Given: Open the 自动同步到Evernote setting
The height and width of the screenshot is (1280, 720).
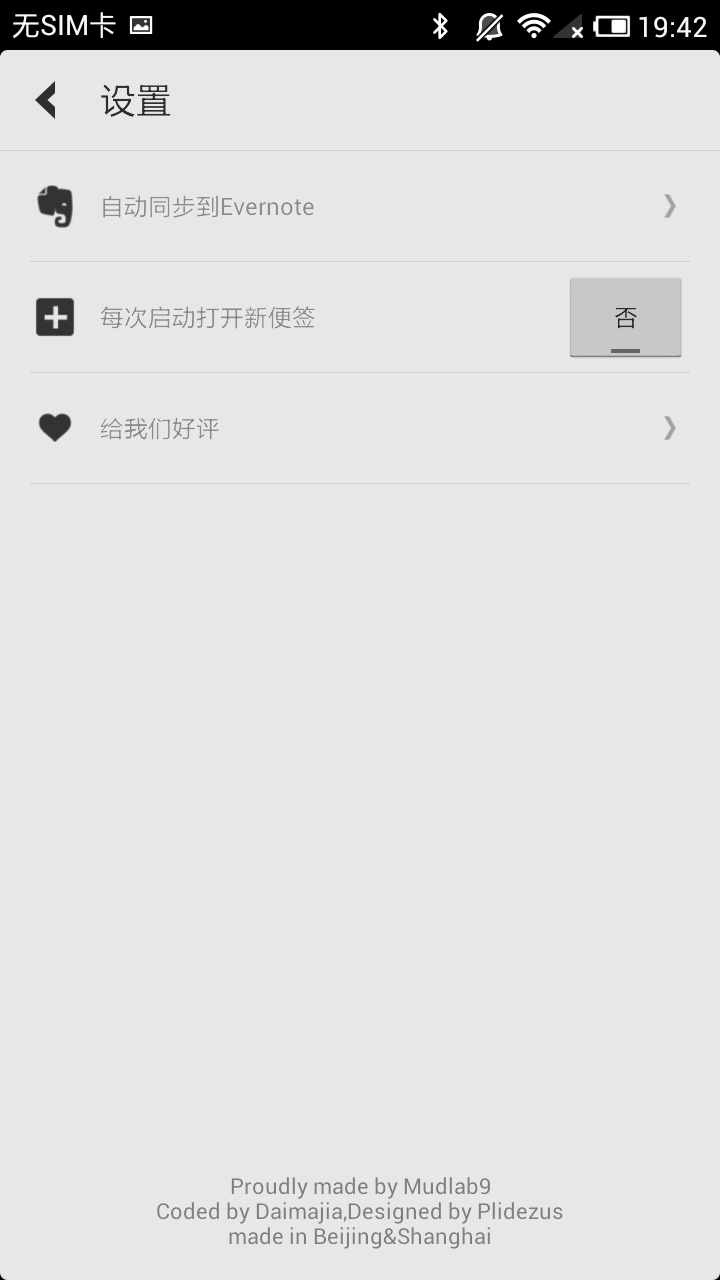Looking at the screenshot, I should [360, 207].
